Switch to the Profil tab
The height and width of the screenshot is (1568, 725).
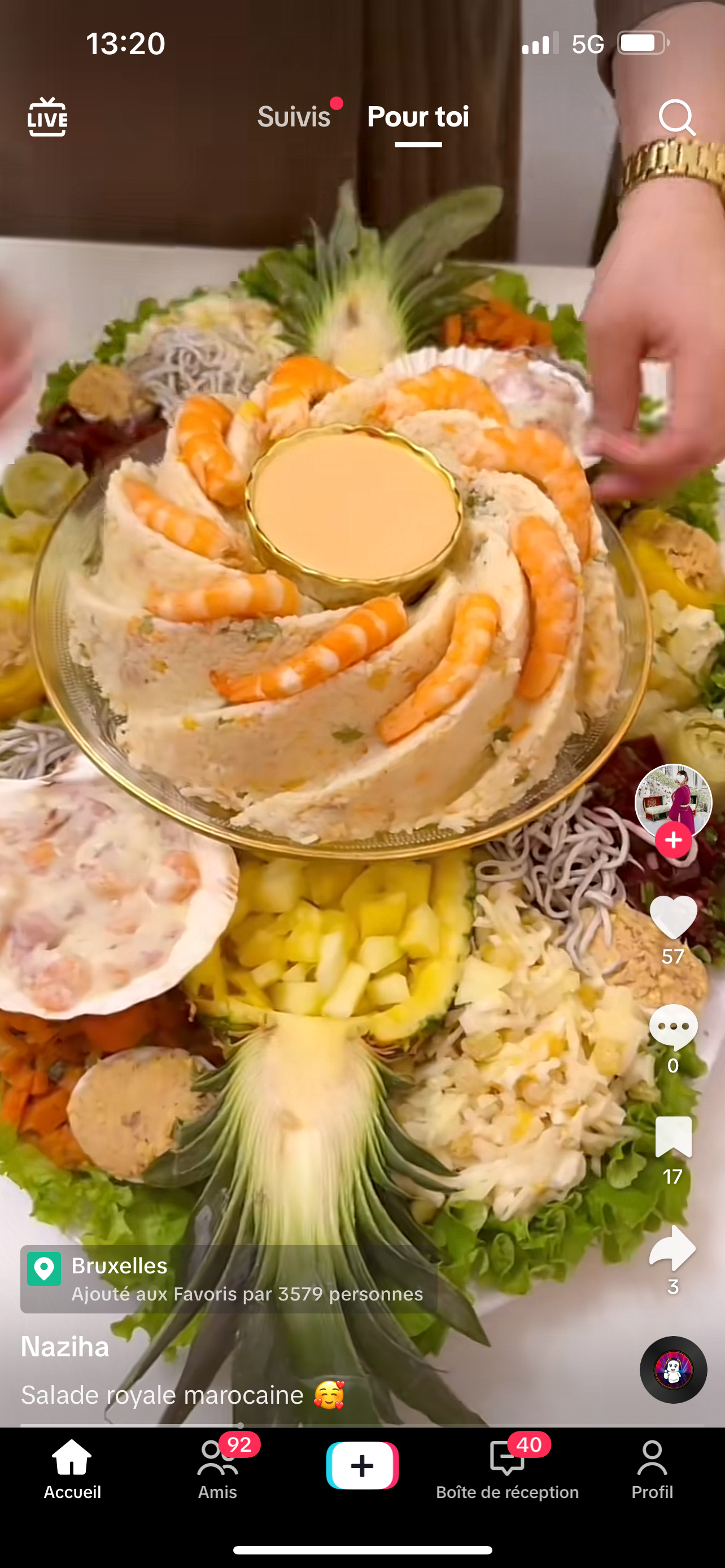[652, 1468]
